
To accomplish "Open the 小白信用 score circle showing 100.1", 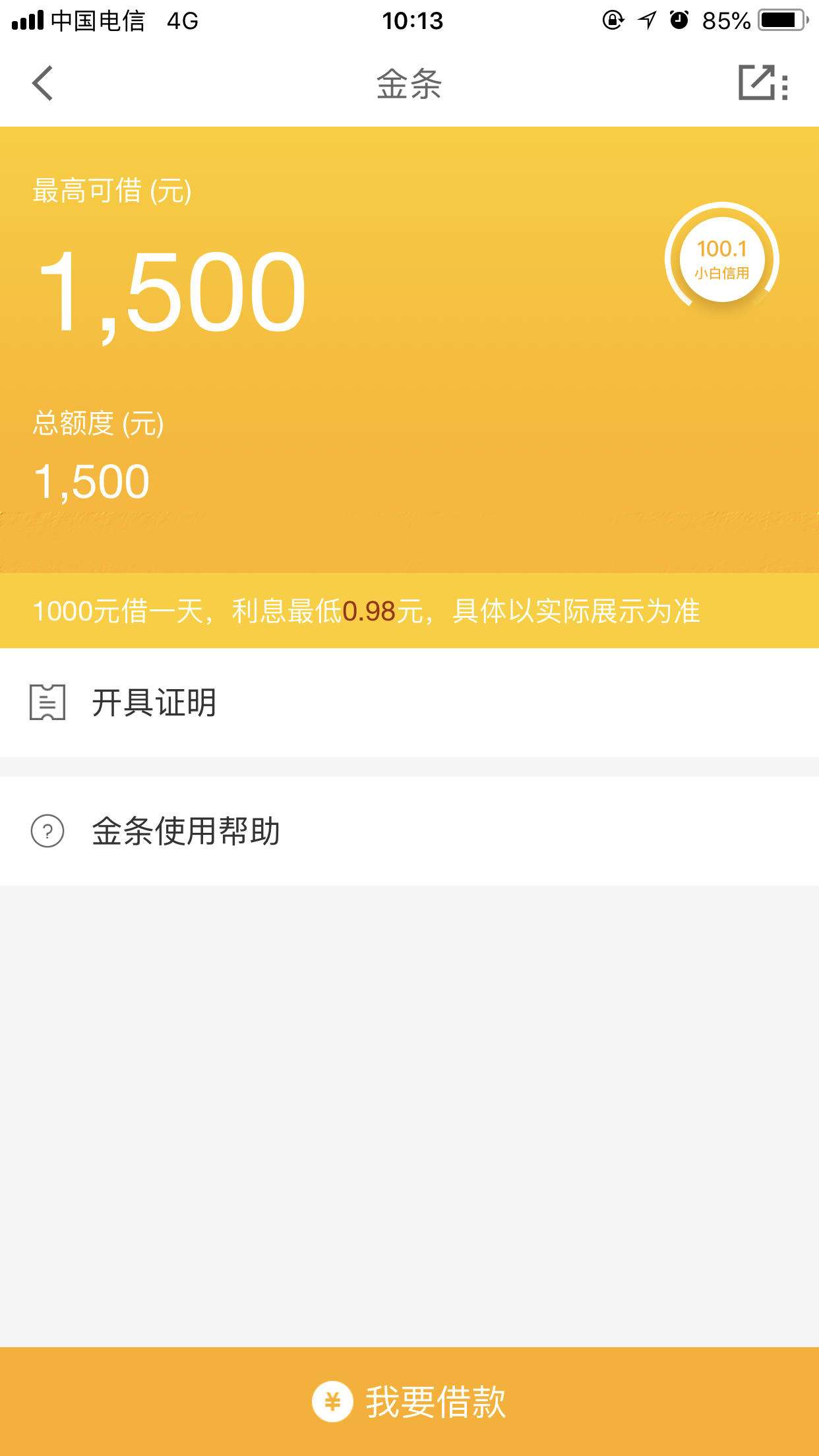I will pos(721,260).
